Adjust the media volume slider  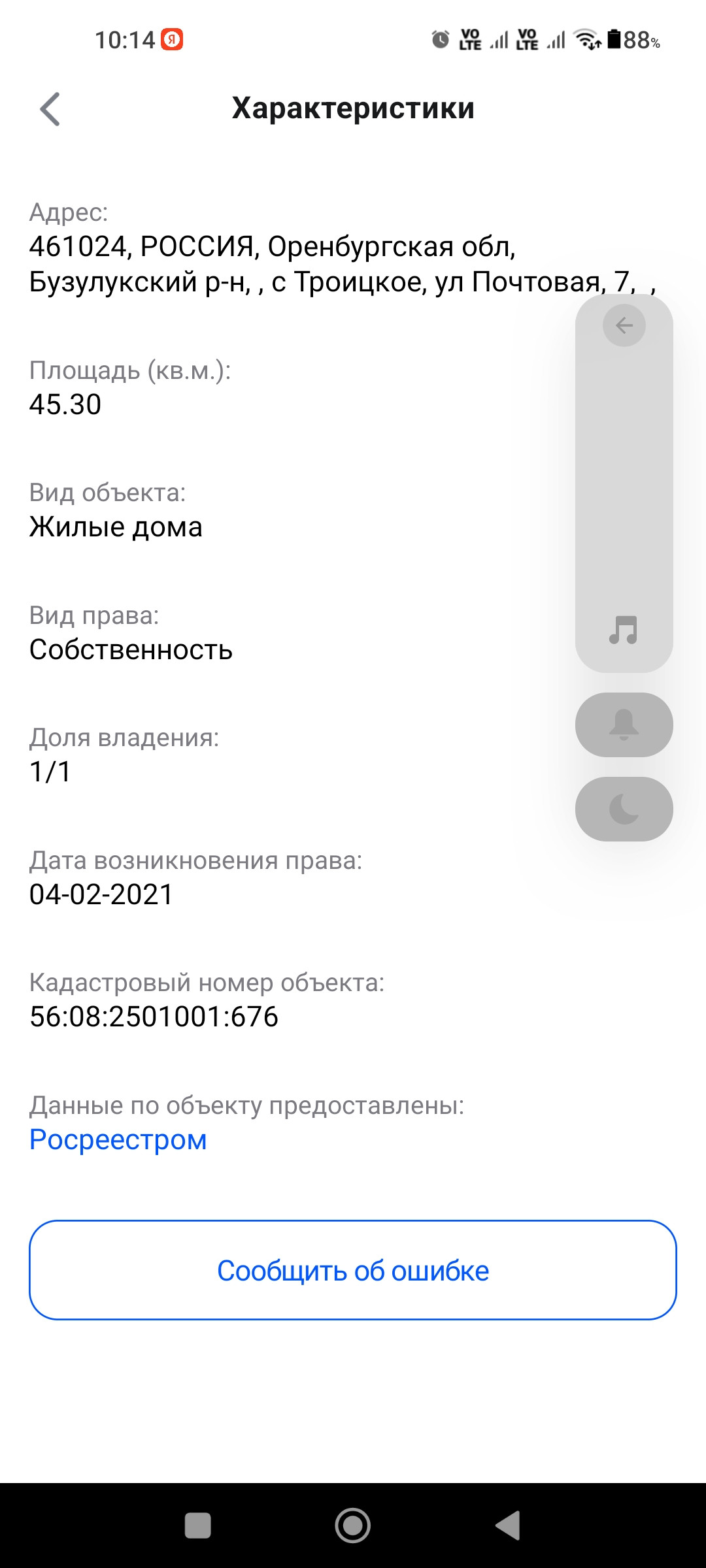pos(624,483)
